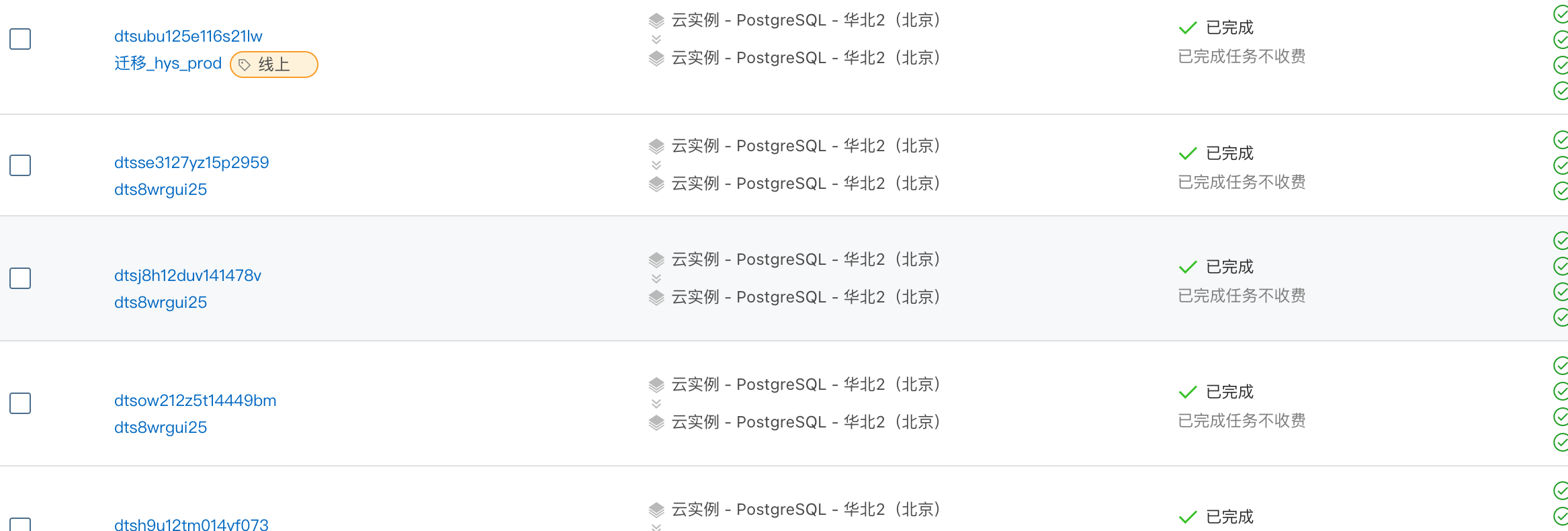1568x531 pixels.
Task: Open dts8wrgui25 under dtsse3127yz15p2959
Action: (x=161, y=190)
